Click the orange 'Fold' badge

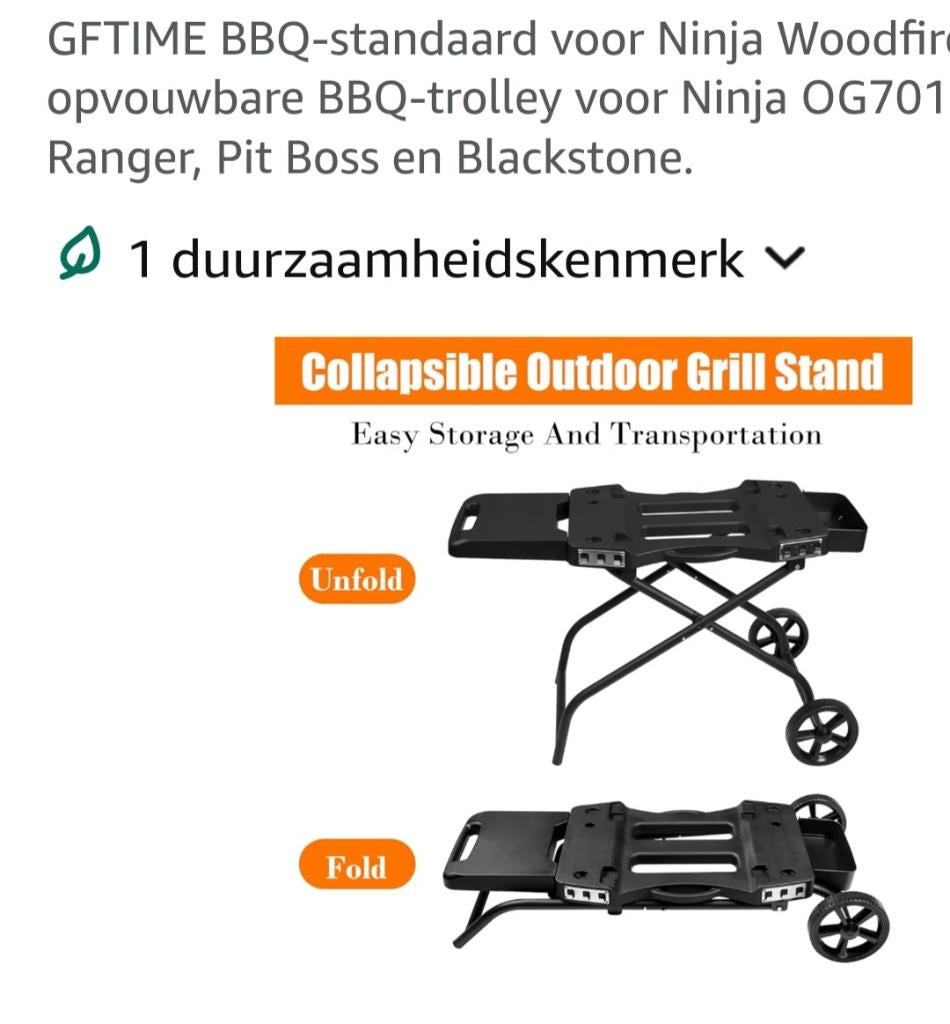[x=356, y=866]
